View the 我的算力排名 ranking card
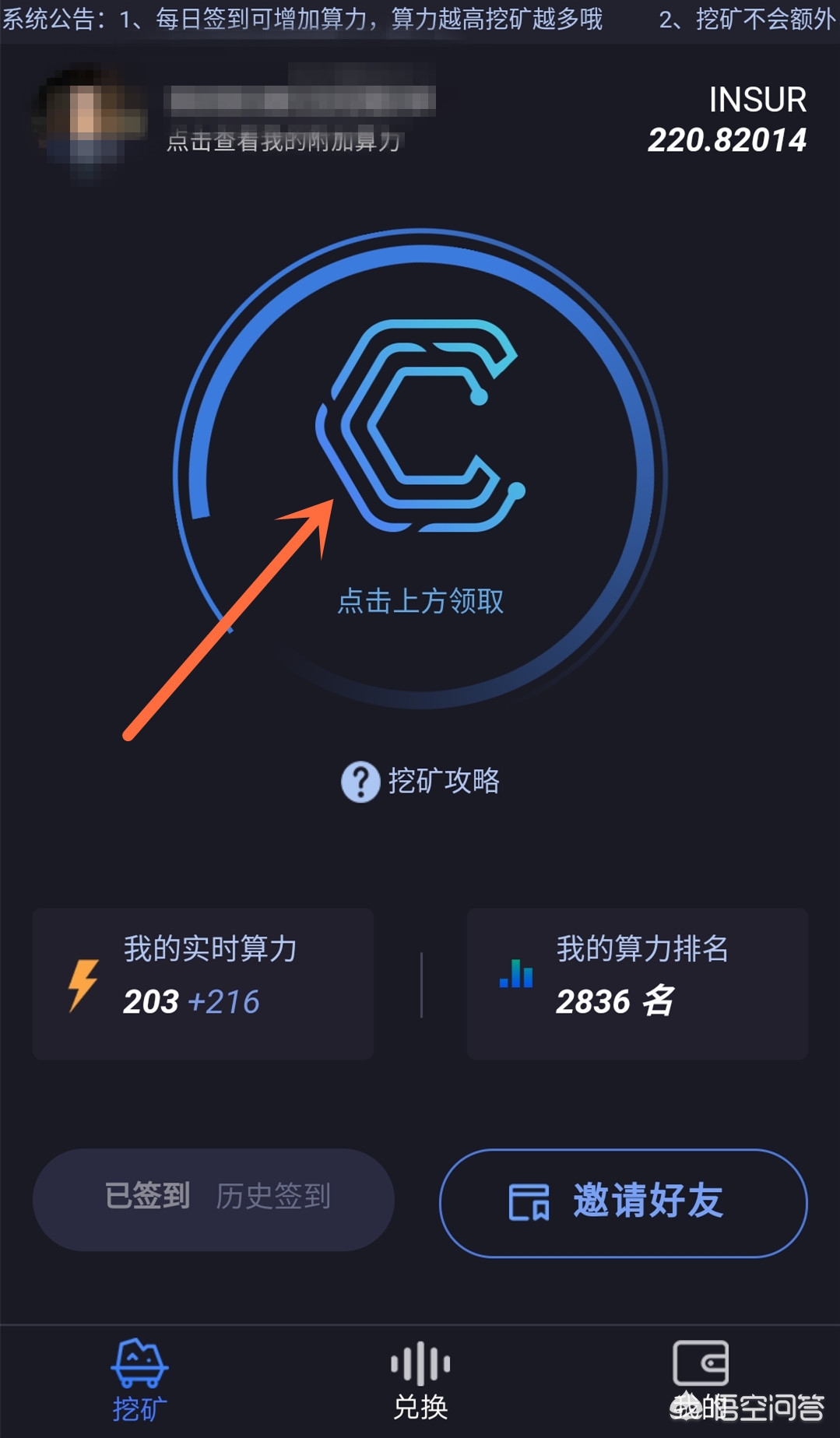Screen dimensions: 840x1438 tap(637, 983)
